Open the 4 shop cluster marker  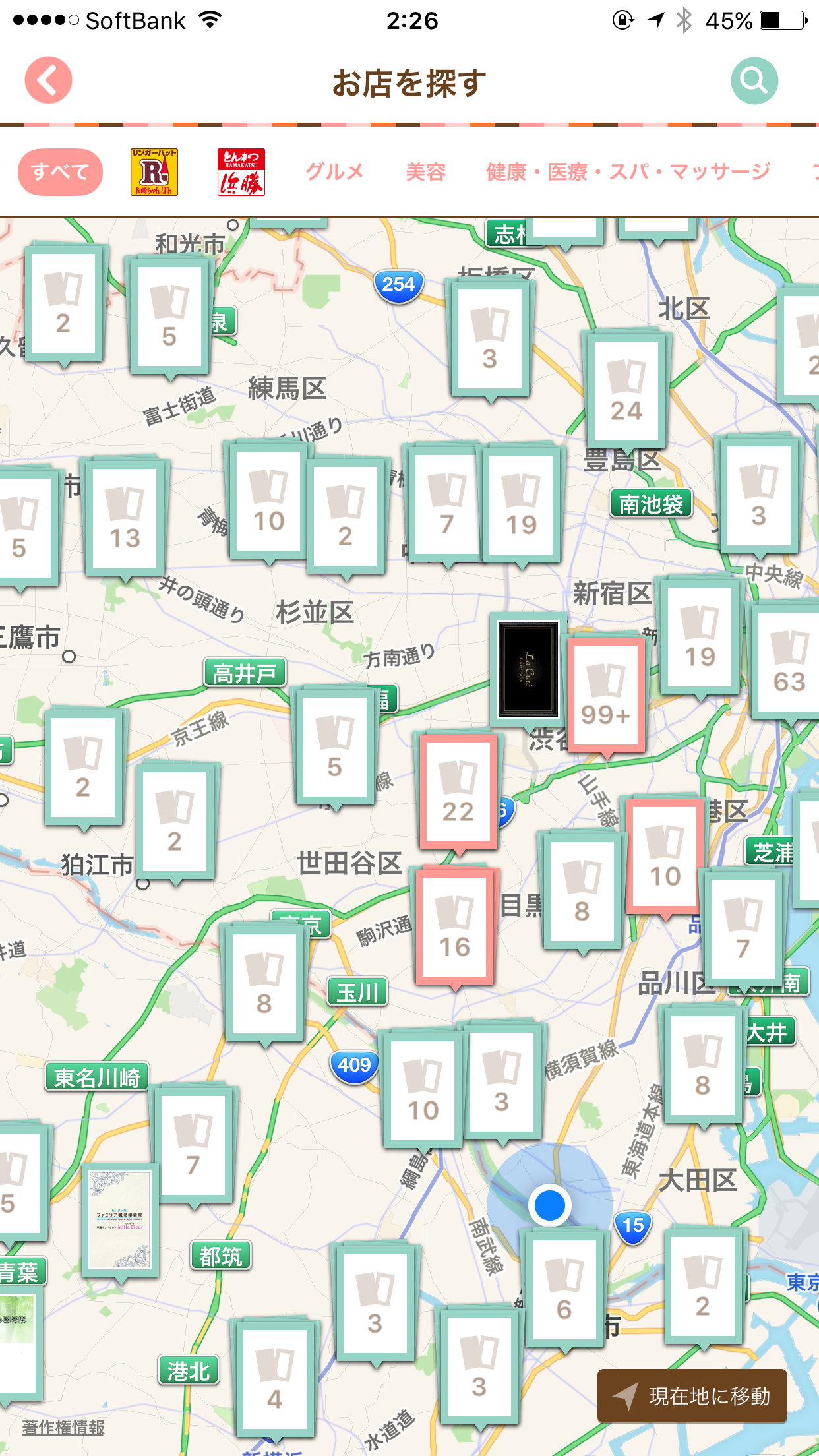pos(274,1380)
